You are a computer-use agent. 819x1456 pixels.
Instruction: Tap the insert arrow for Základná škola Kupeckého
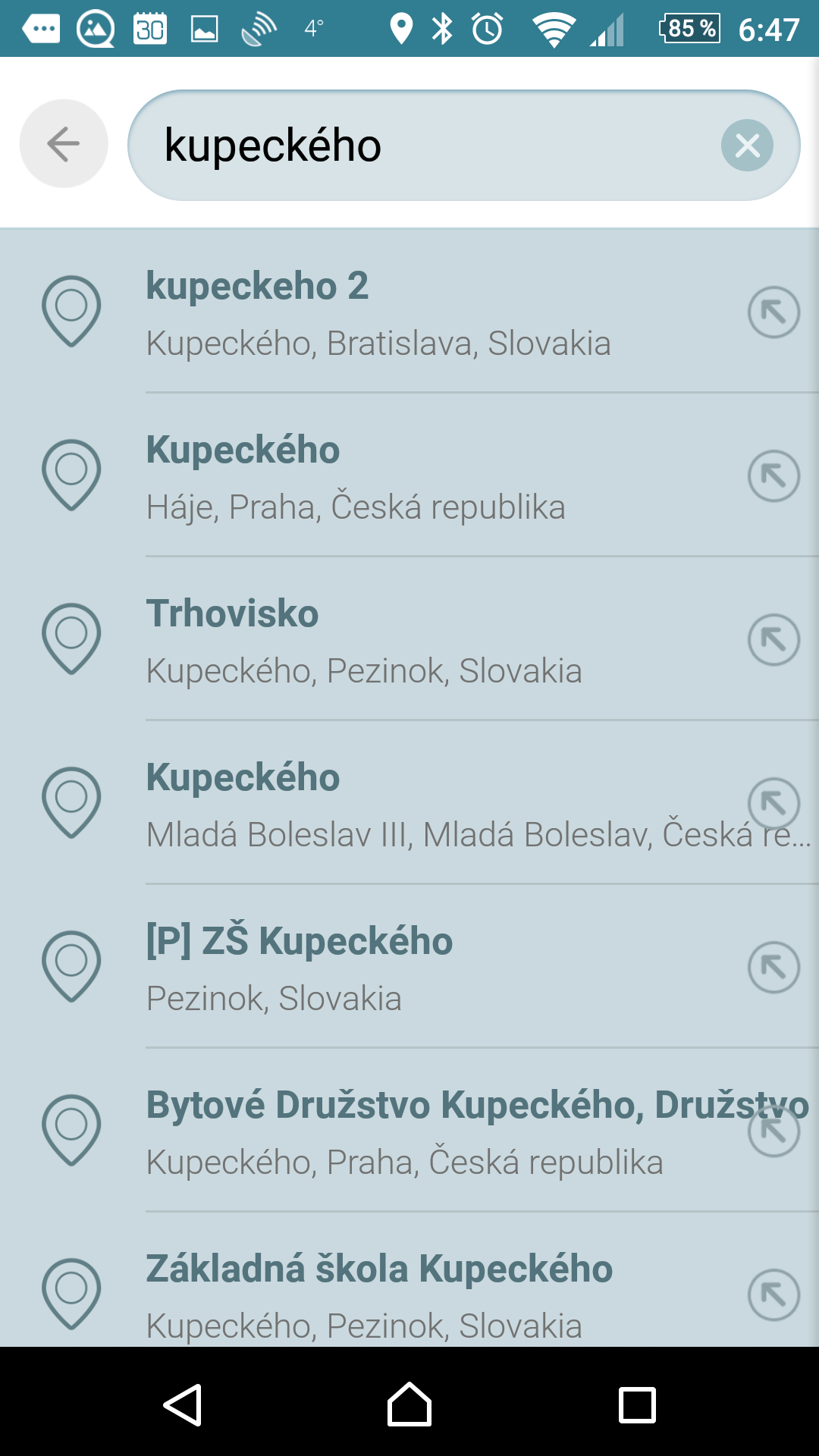[773, 1294]
